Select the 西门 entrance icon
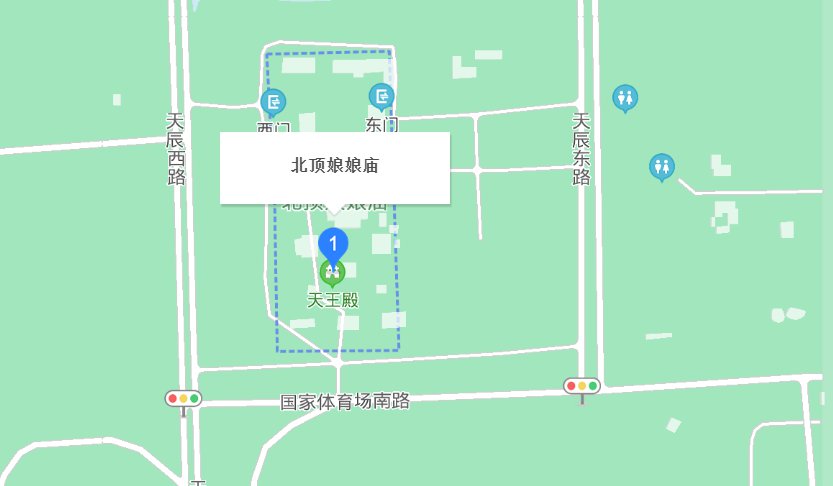This screenshot has width=833, height=486. (273, 102)
